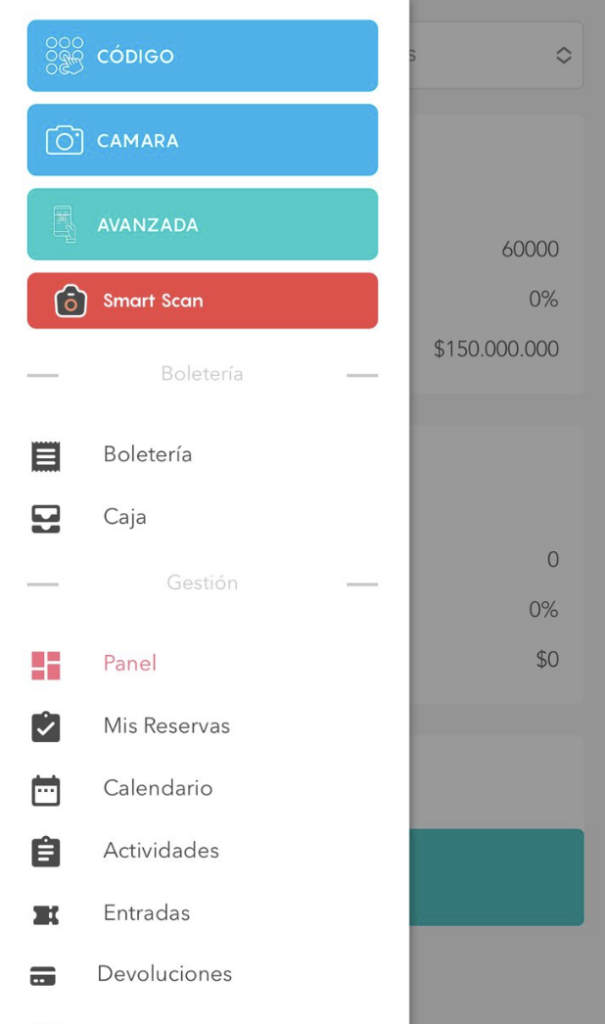The height and width of the screenshot is (1024, 605).
Task: View Mis Reservas
Action: 202,726
